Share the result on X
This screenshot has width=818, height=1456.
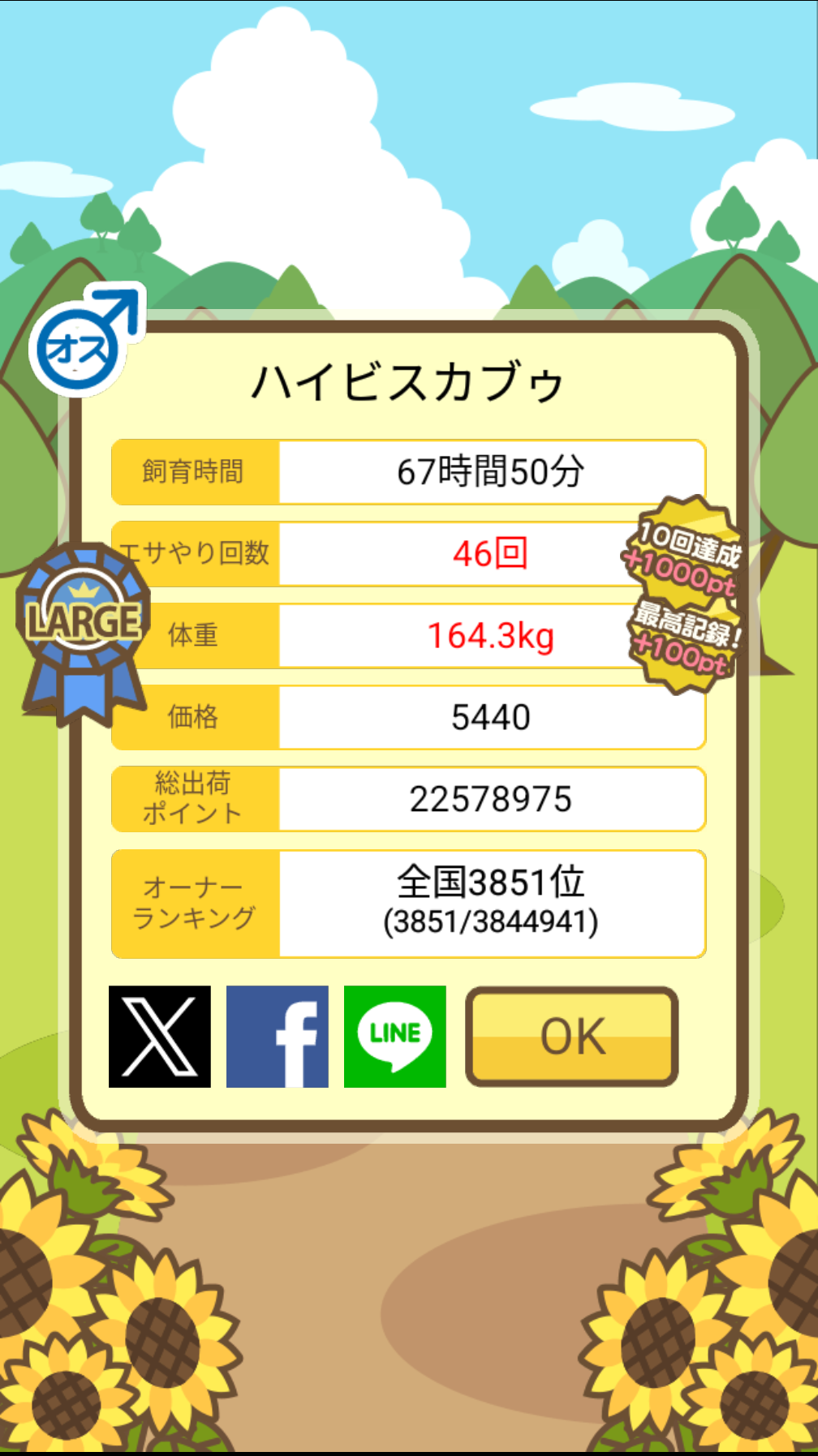pos(160,1036)
